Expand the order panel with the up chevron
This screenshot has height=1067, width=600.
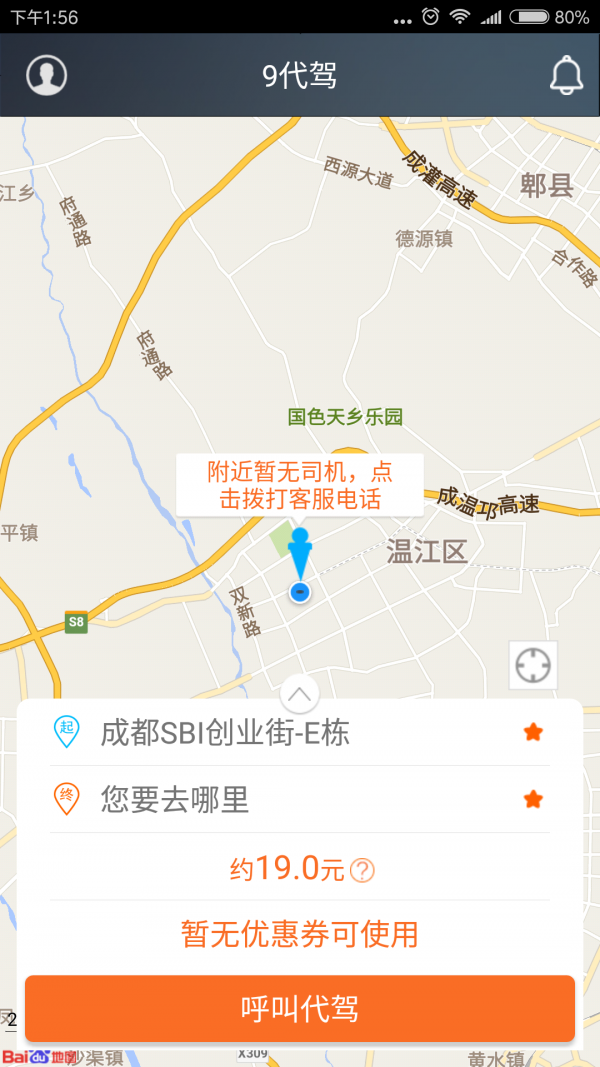tap(300, 693)
